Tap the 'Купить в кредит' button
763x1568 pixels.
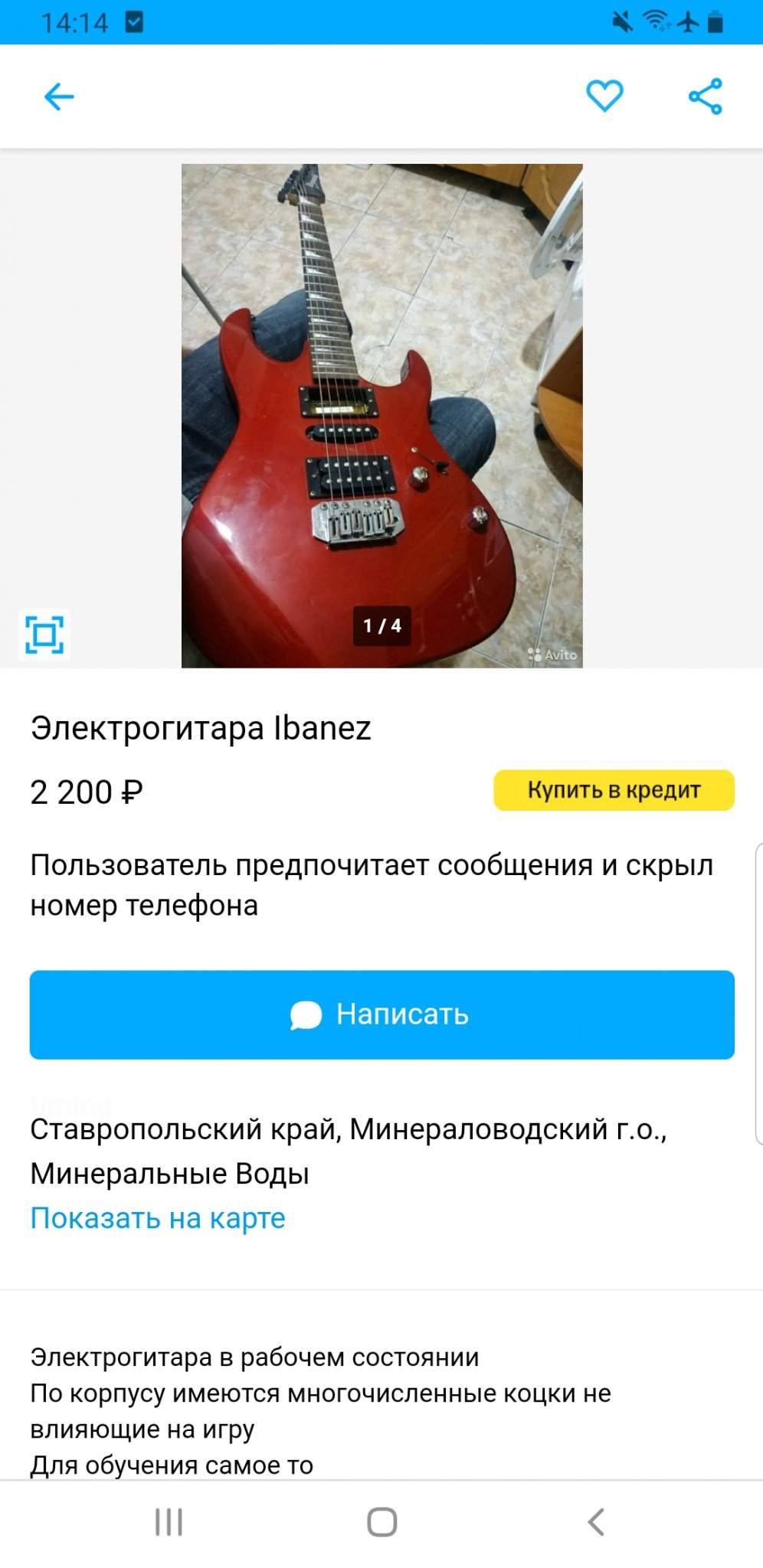[614, 790]
